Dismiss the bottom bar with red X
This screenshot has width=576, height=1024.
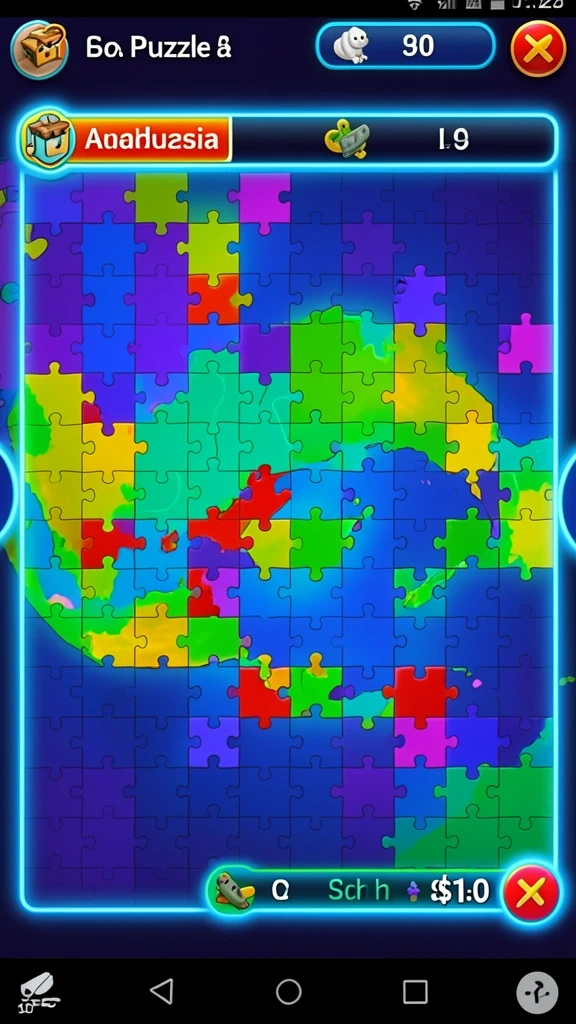click(x=530, y=893)
